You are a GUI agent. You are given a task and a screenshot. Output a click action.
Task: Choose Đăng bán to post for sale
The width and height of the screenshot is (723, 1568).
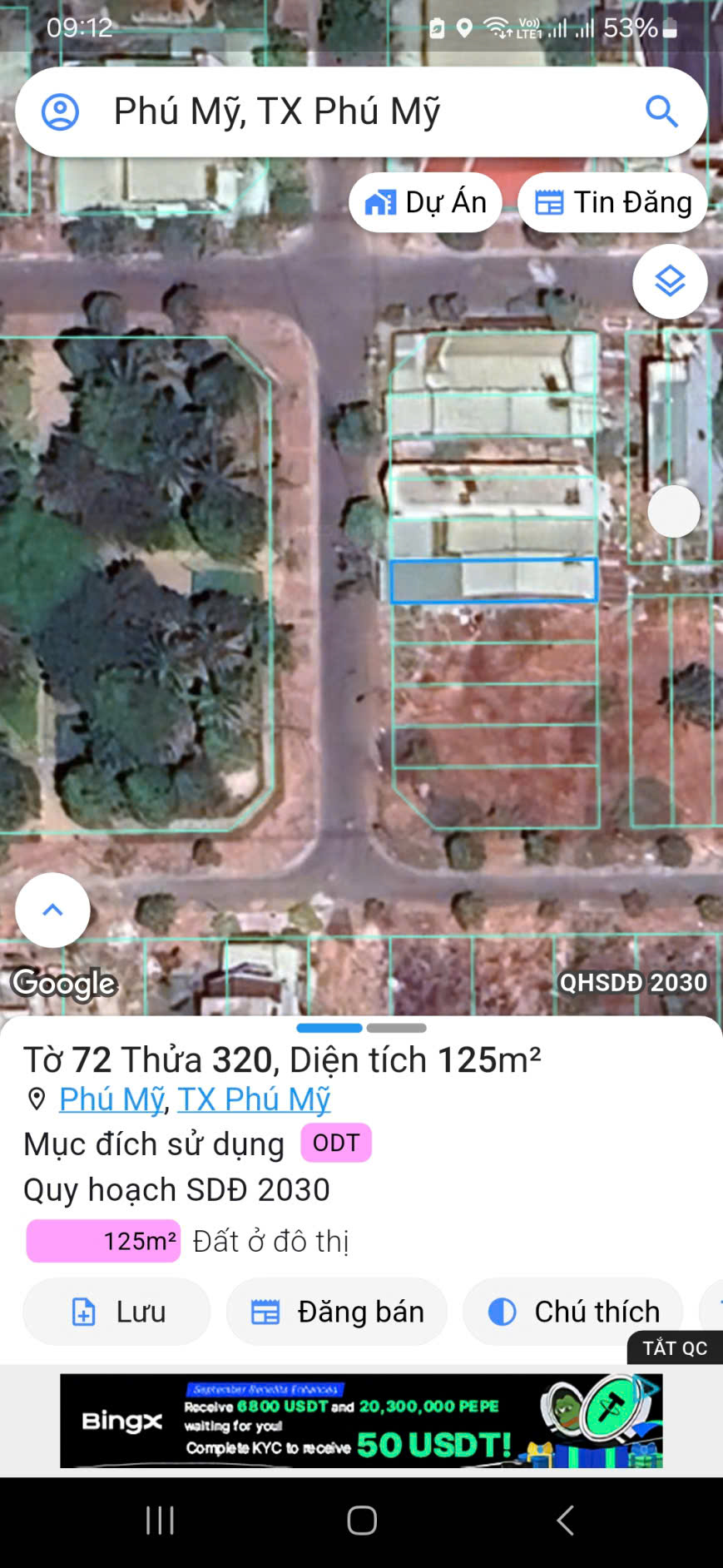tap(337, 1312)
